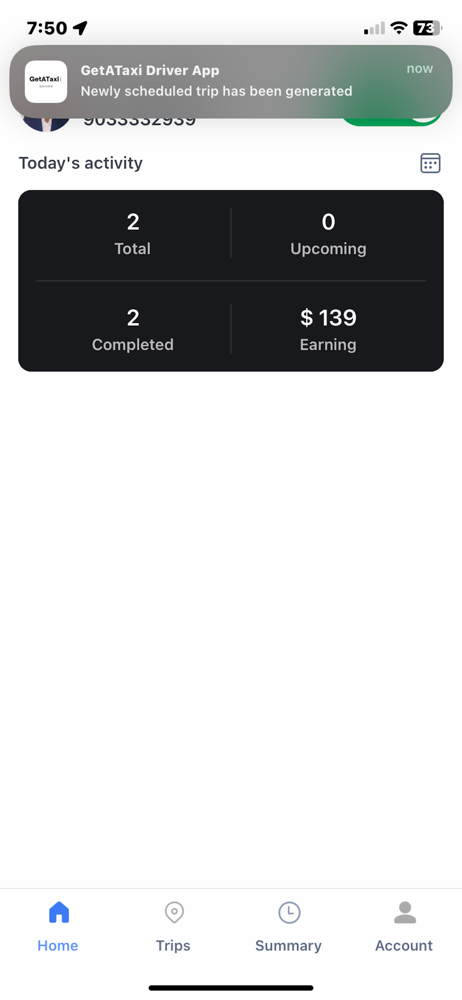Select the Home tab
This screenshot has height=1000, width=462.
click(58, 927)
